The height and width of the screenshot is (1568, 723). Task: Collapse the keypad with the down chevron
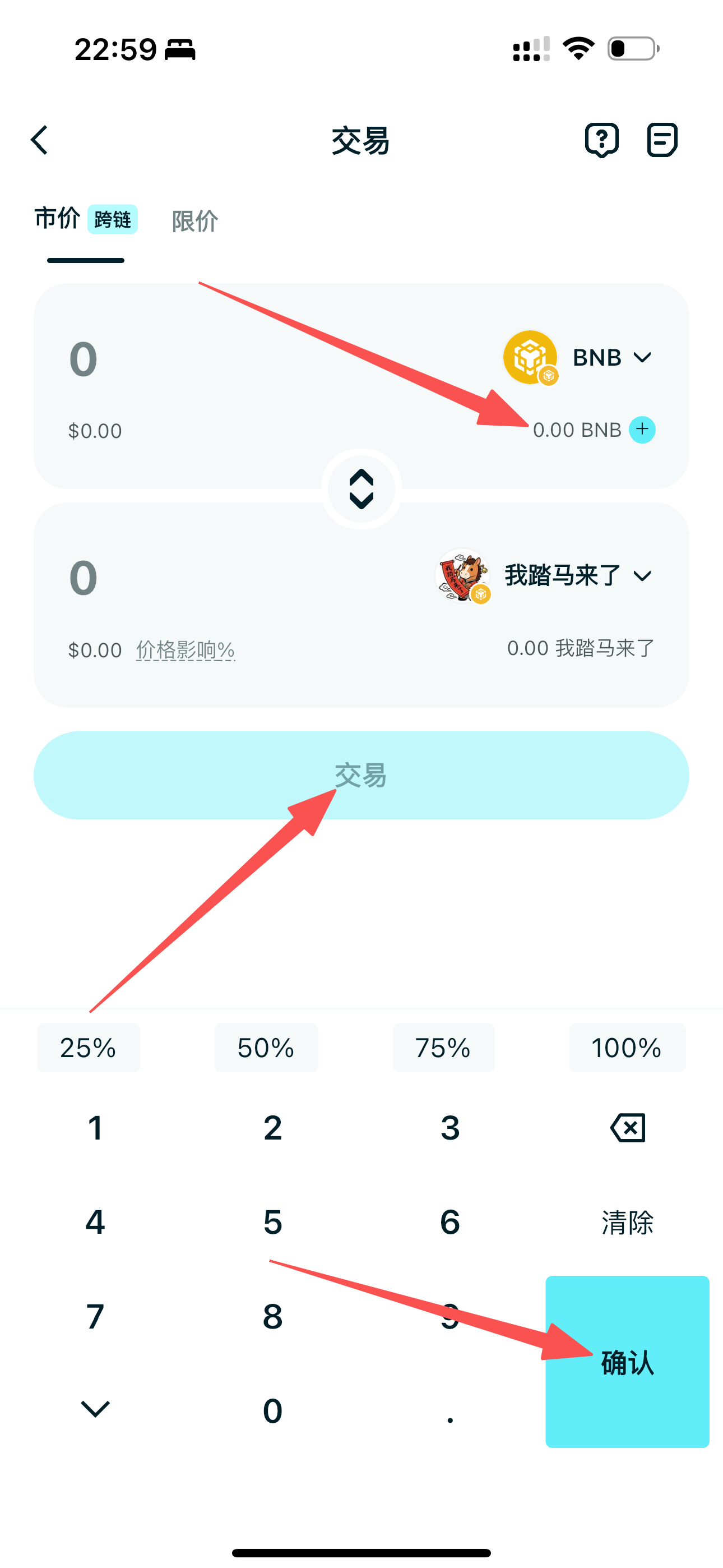tap(95, 1408)
